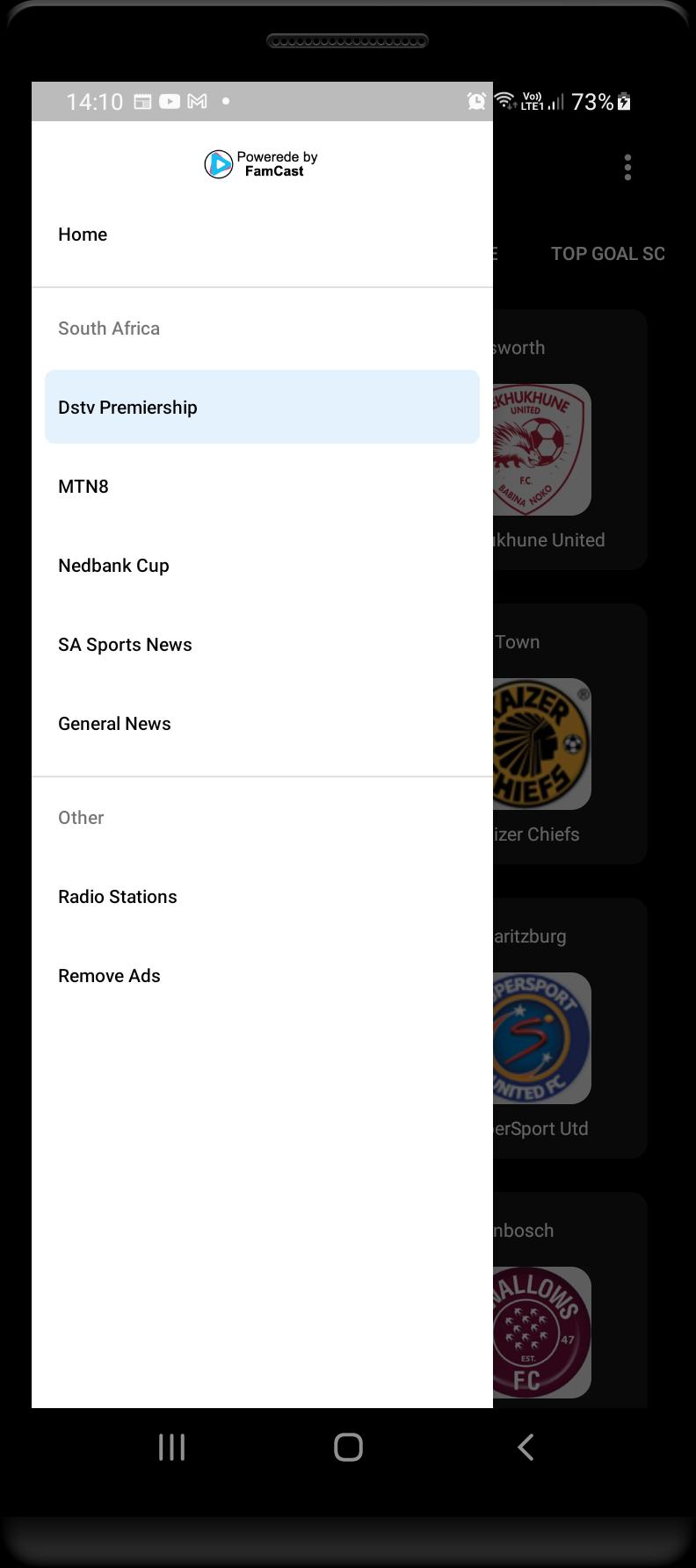
Task: Open General News
Action: pos(114,724)
